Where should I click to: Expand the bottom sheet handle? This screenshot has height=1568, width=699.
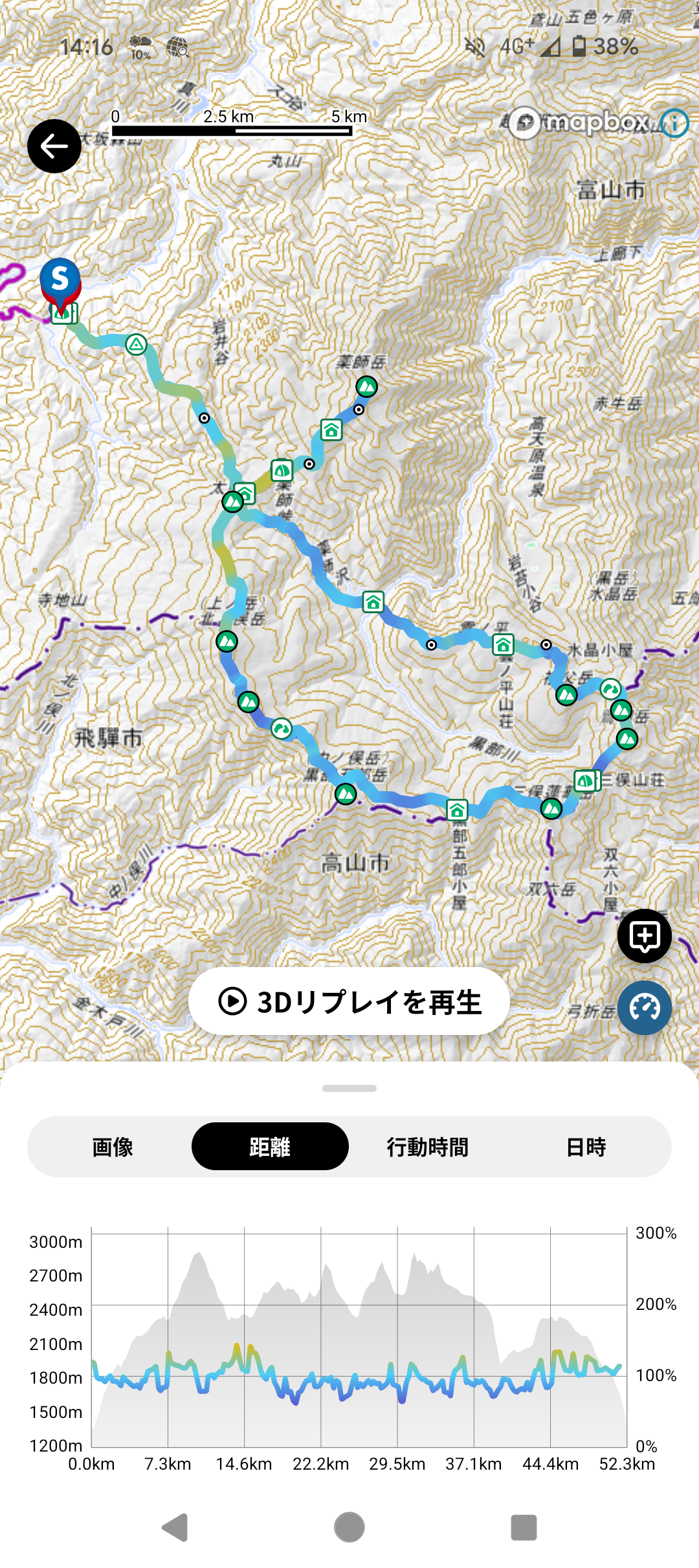point(349,1088)
